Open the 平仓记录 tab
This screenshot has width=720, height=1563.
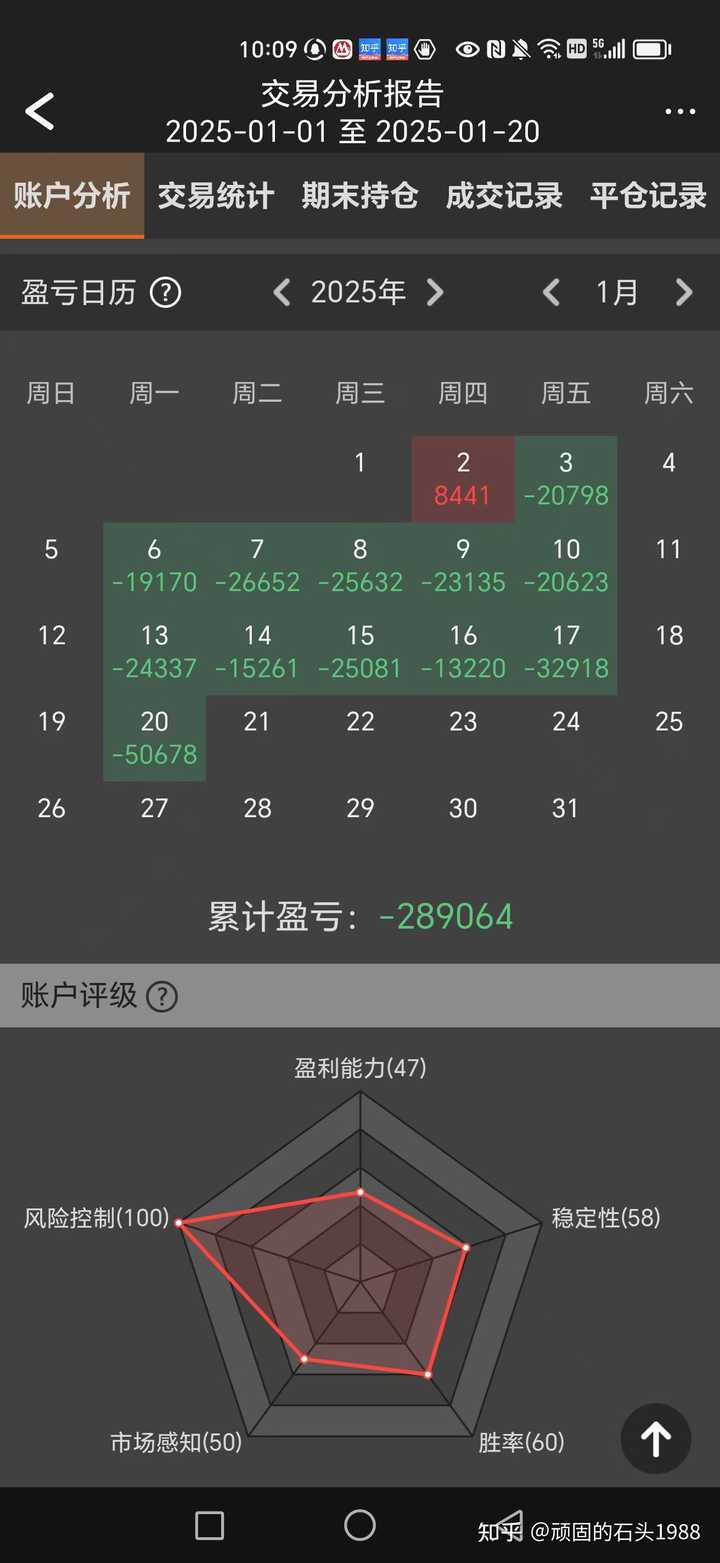click(x=646, y=196)
